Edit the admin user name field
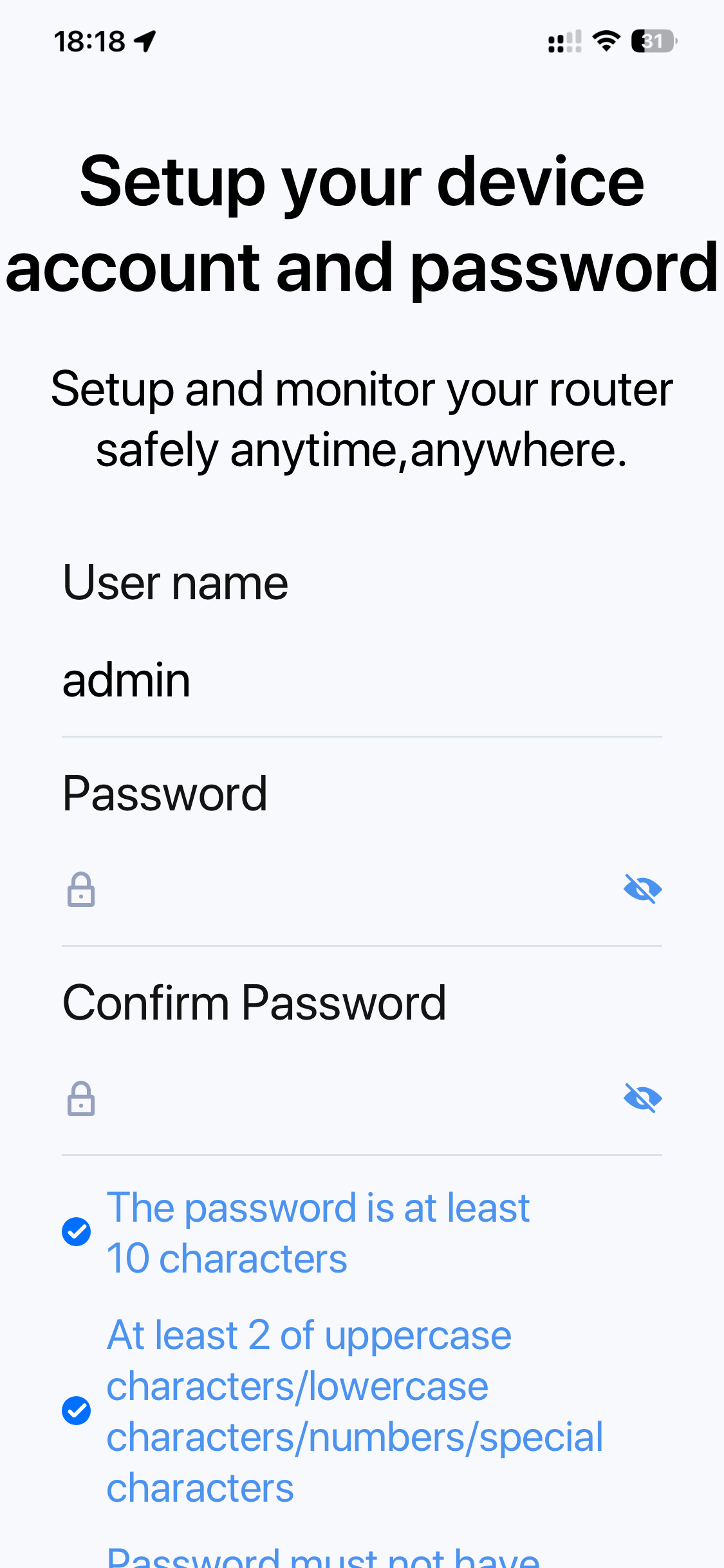724x1568 pixels. [360, 681]
